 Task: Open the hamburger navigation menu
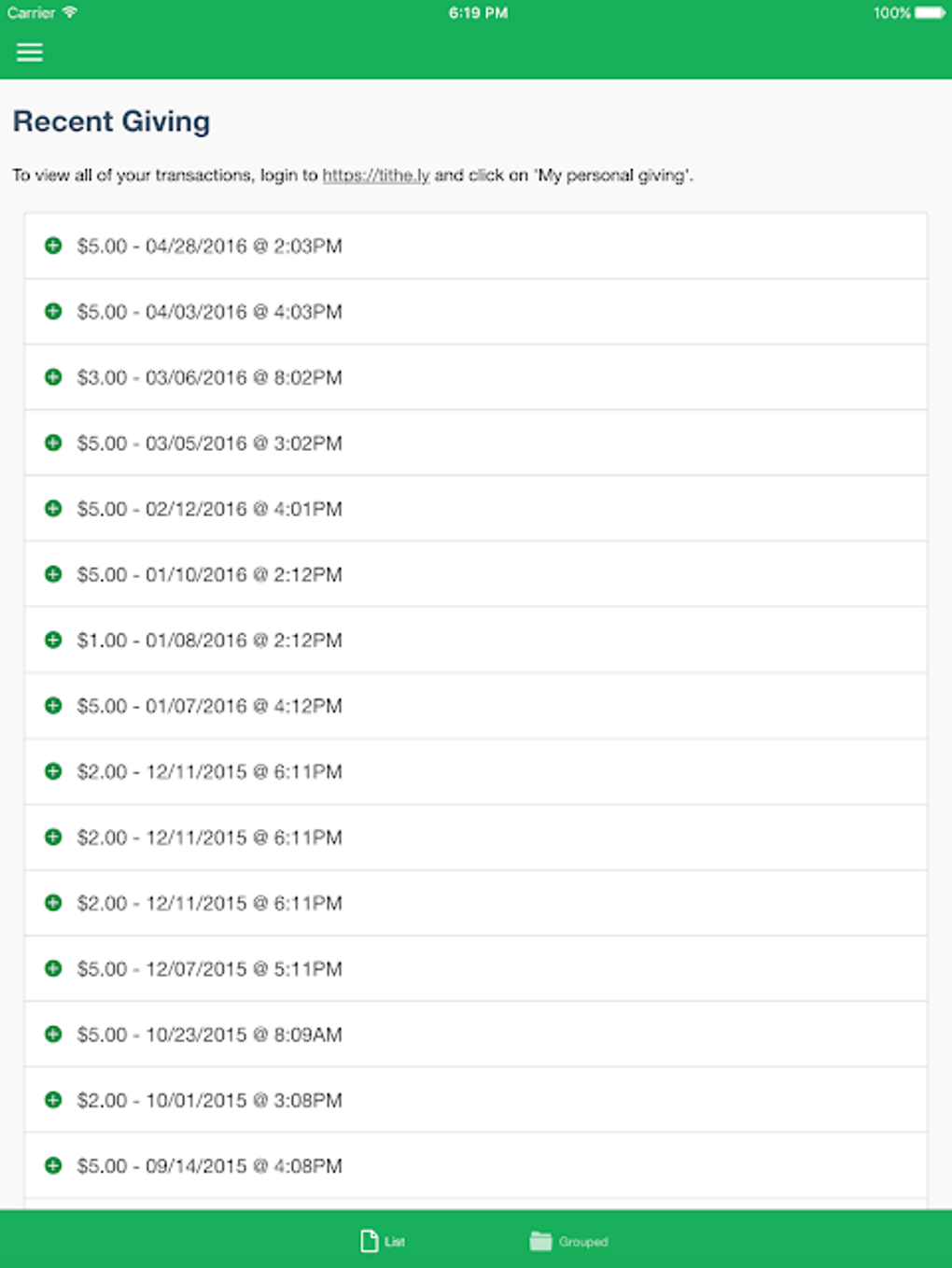click(x=30, y=51)
